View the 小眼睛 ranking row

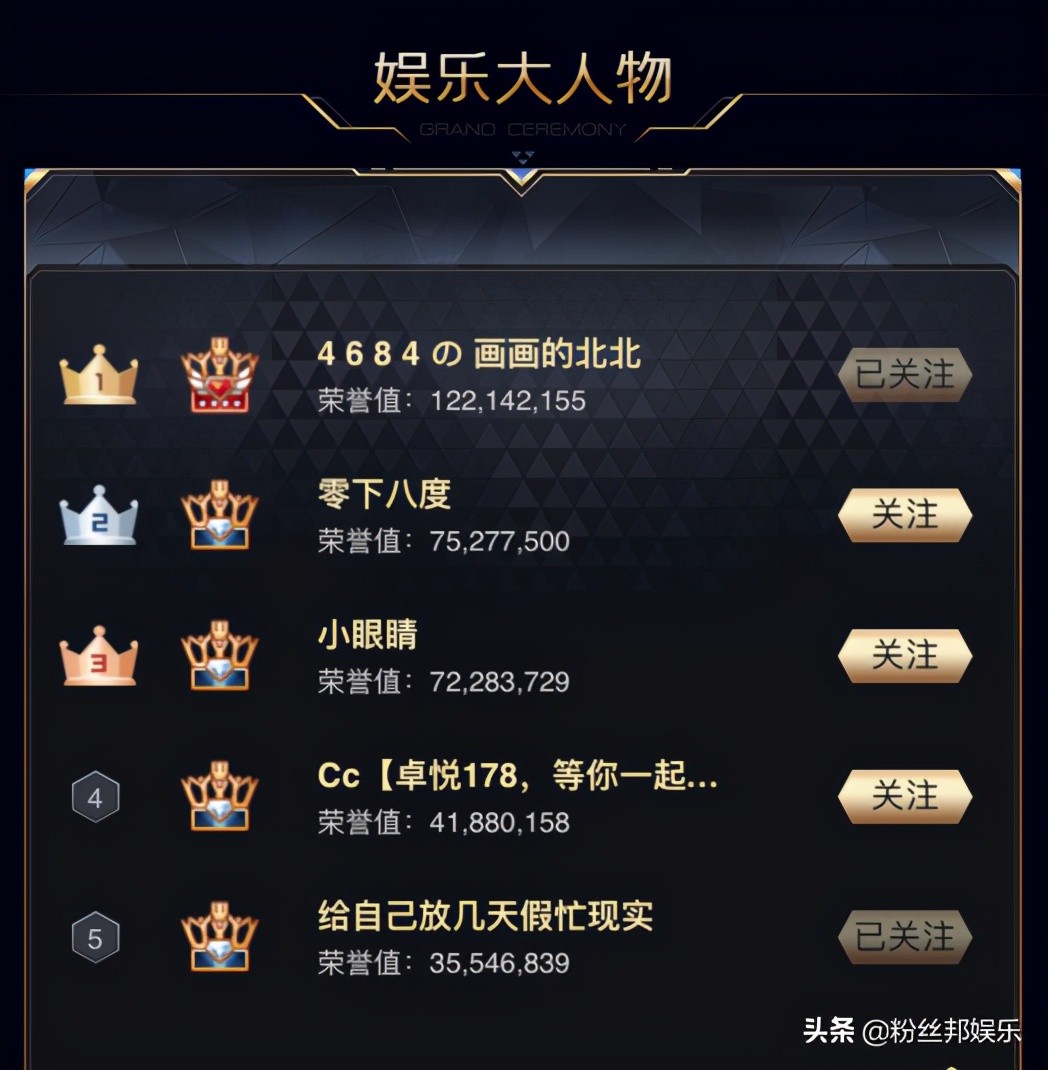[367, 635]
